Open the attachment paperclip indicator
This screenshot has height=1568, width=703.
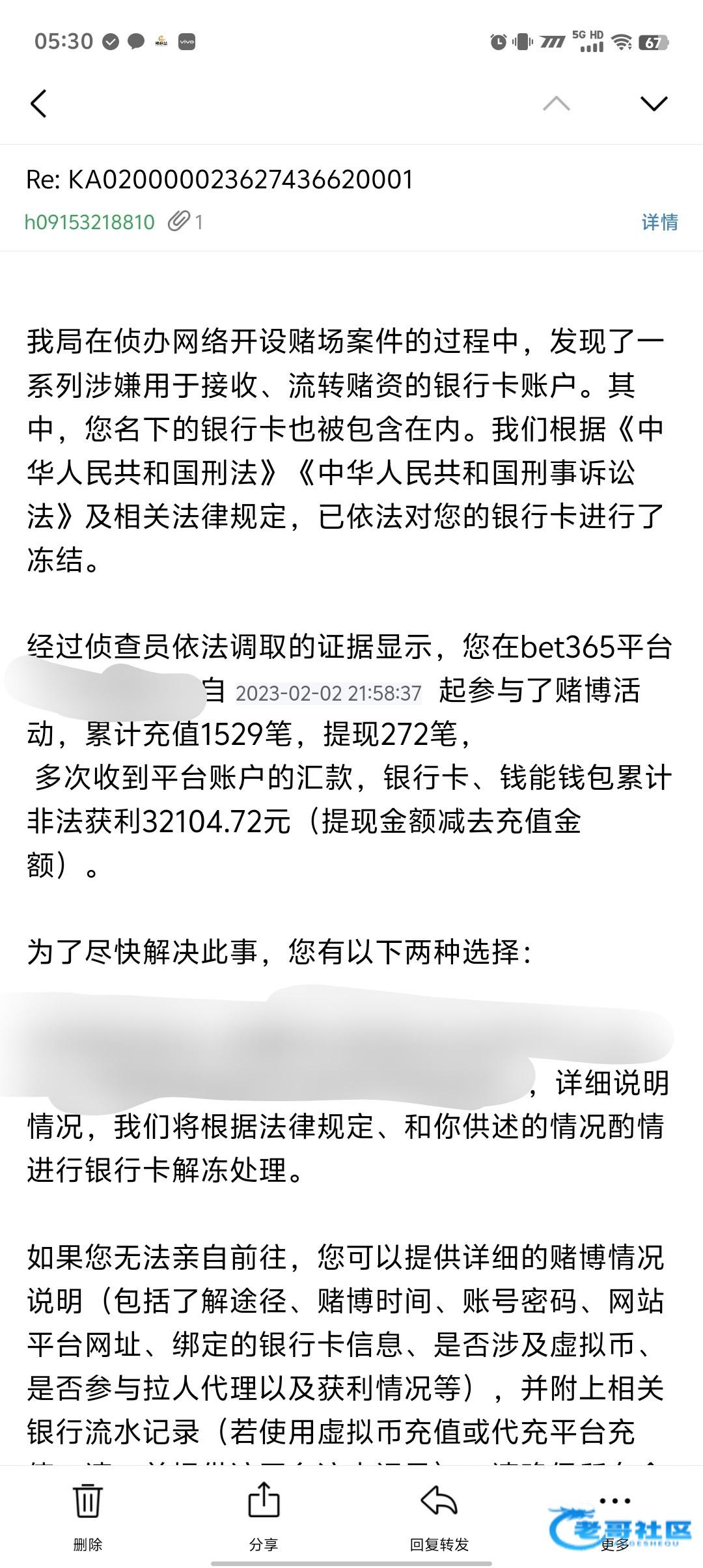(185, 222)
